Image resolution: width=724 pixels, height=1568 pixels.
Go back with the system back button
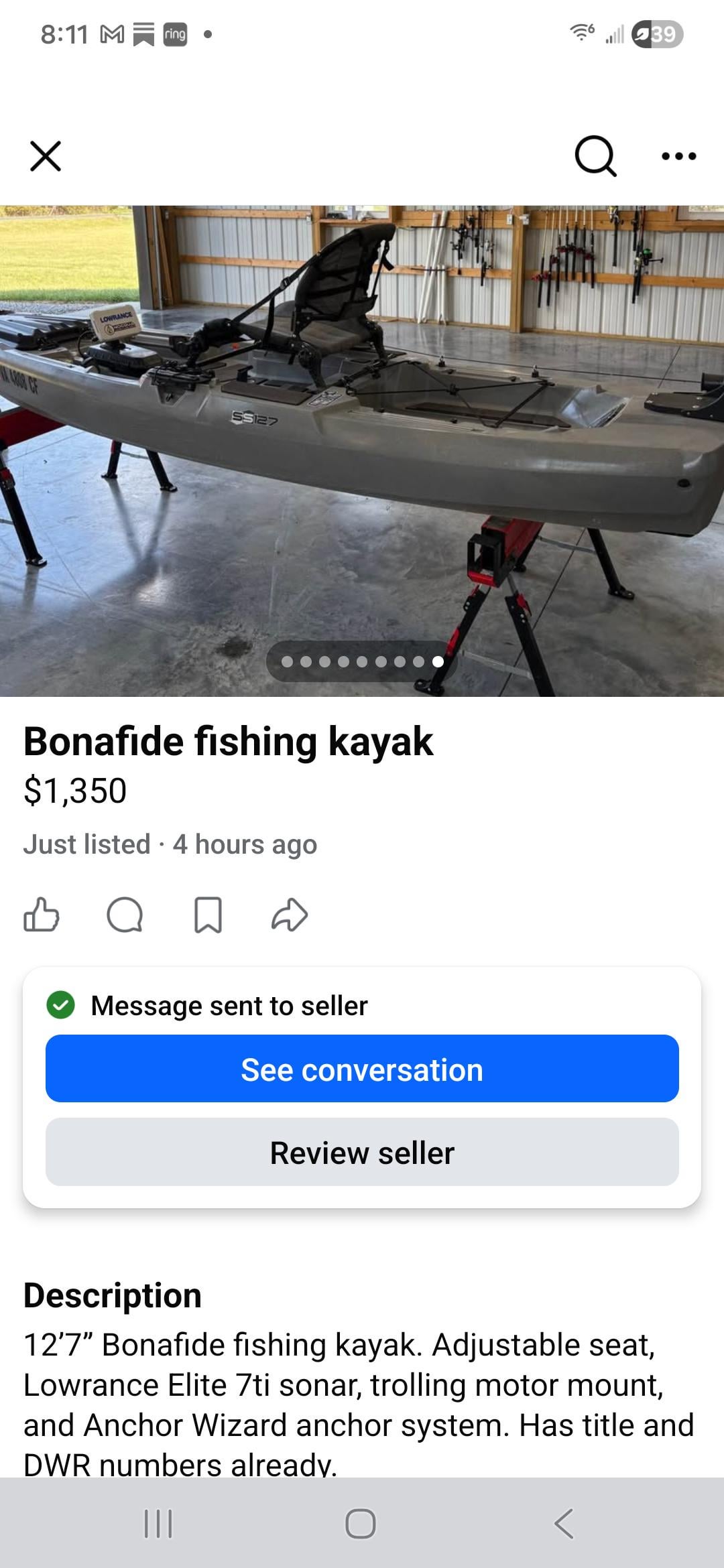click(x=564, y=1524)
